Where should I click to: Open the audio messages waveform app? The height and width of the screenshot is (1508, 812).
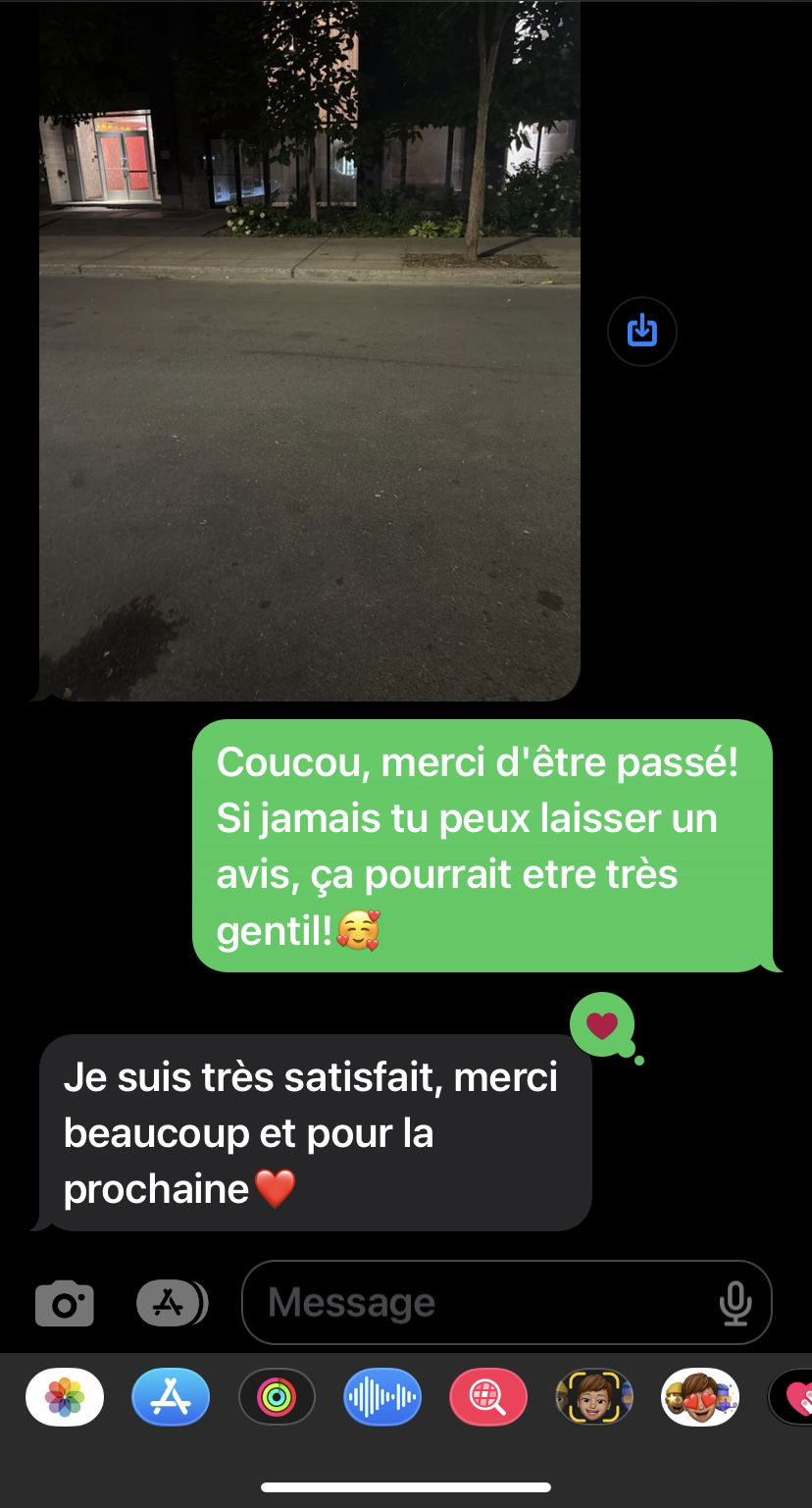click(x=382, y=1396)
